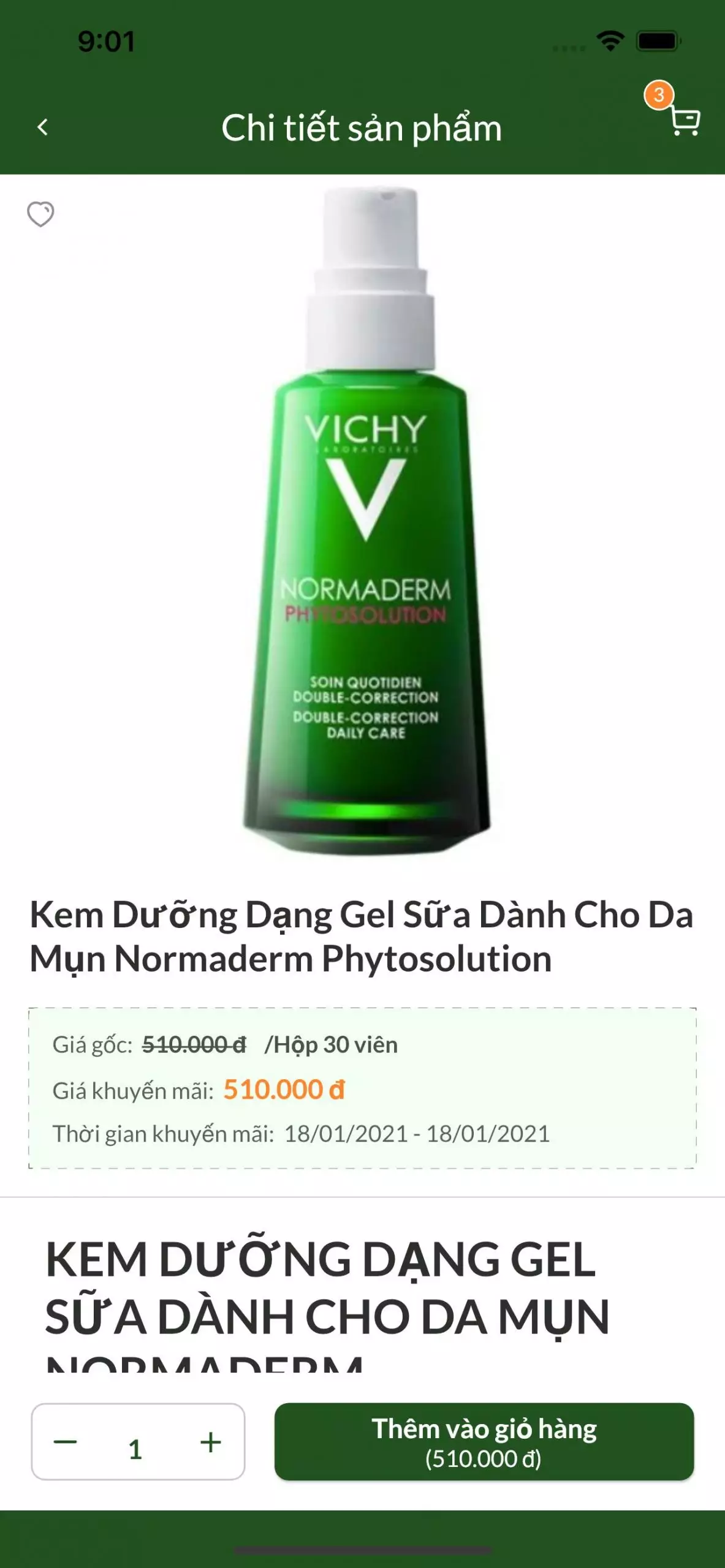Screen dimensions: 725x1568
Task: Go back from product details
Action: coord(43,127)
